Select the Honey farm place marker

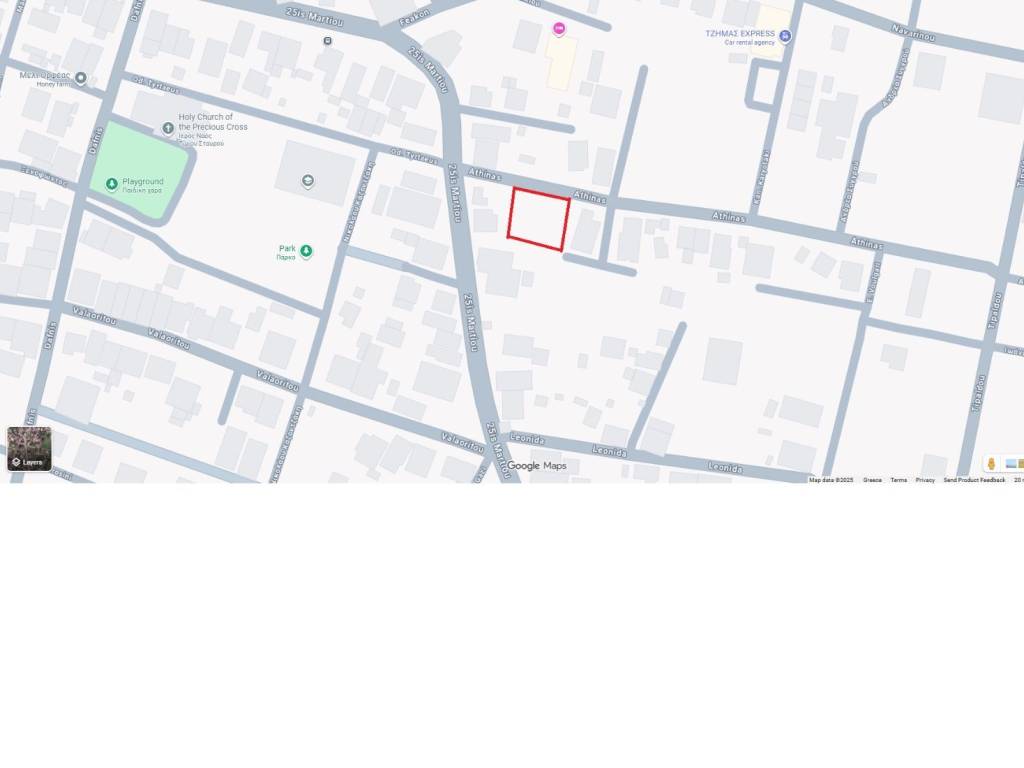pyautogui.click(x=81, y=78)
